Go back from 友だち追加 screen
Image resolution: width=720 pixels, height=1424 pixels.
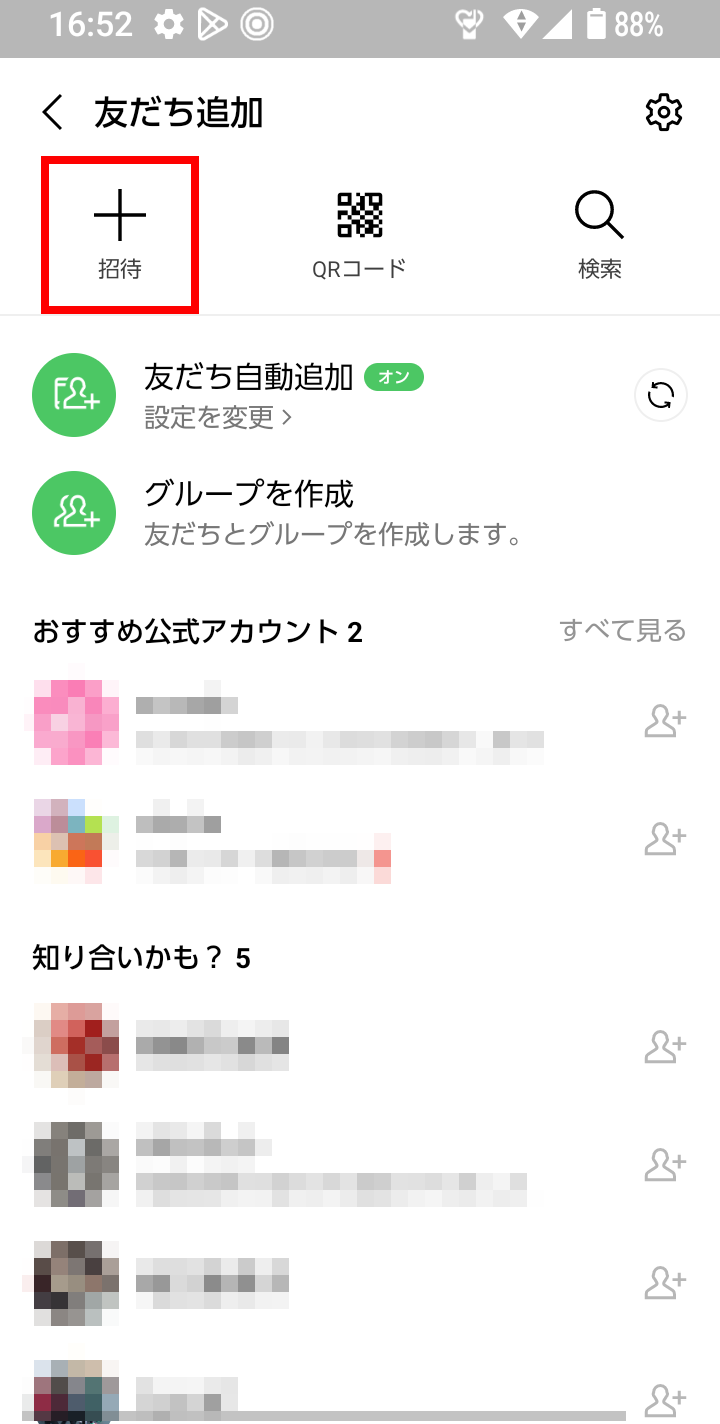click(x=52, y=113)
